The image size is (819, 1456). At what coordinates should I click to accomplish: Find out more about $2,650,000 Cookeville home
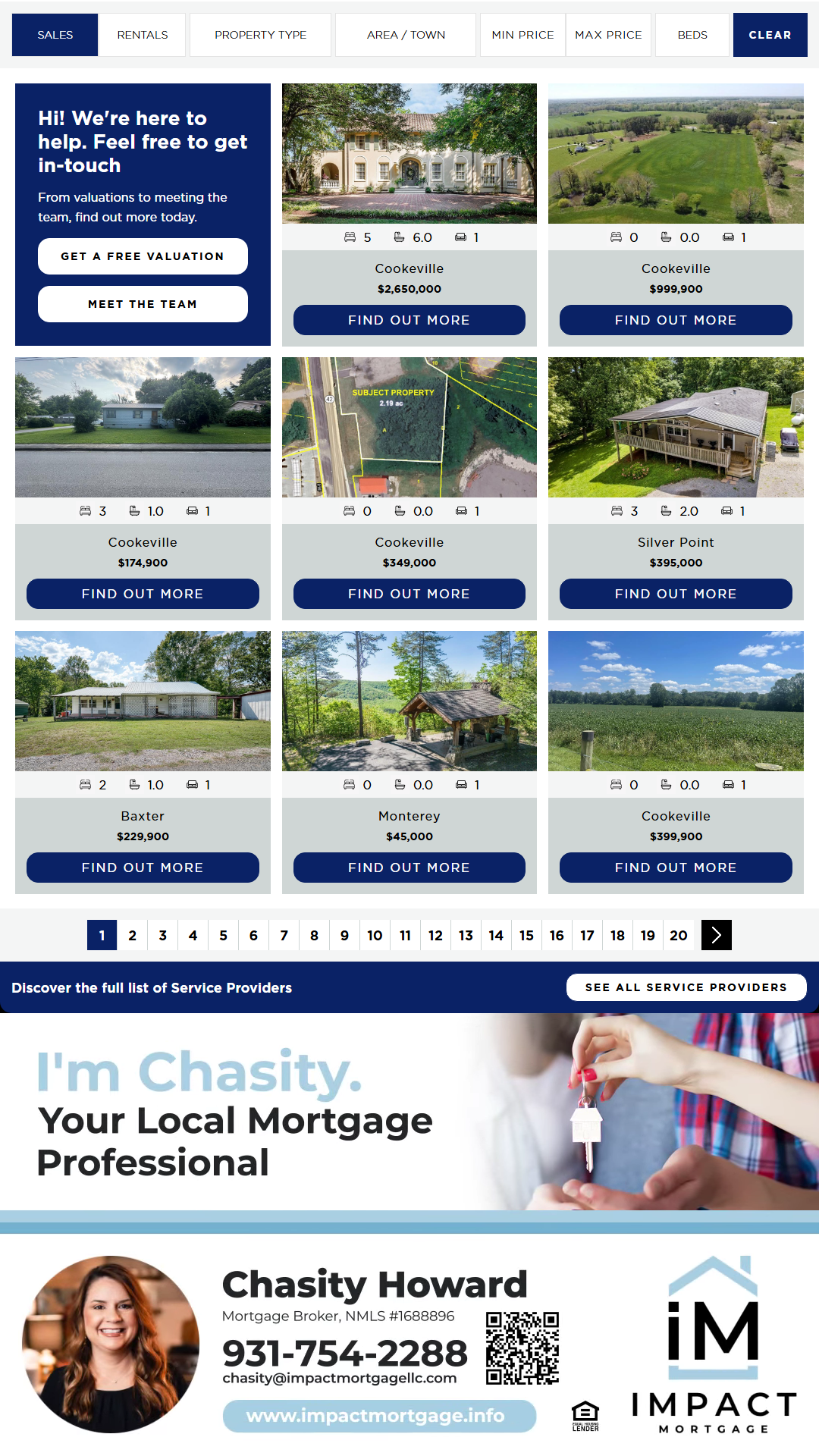[409, 320]
